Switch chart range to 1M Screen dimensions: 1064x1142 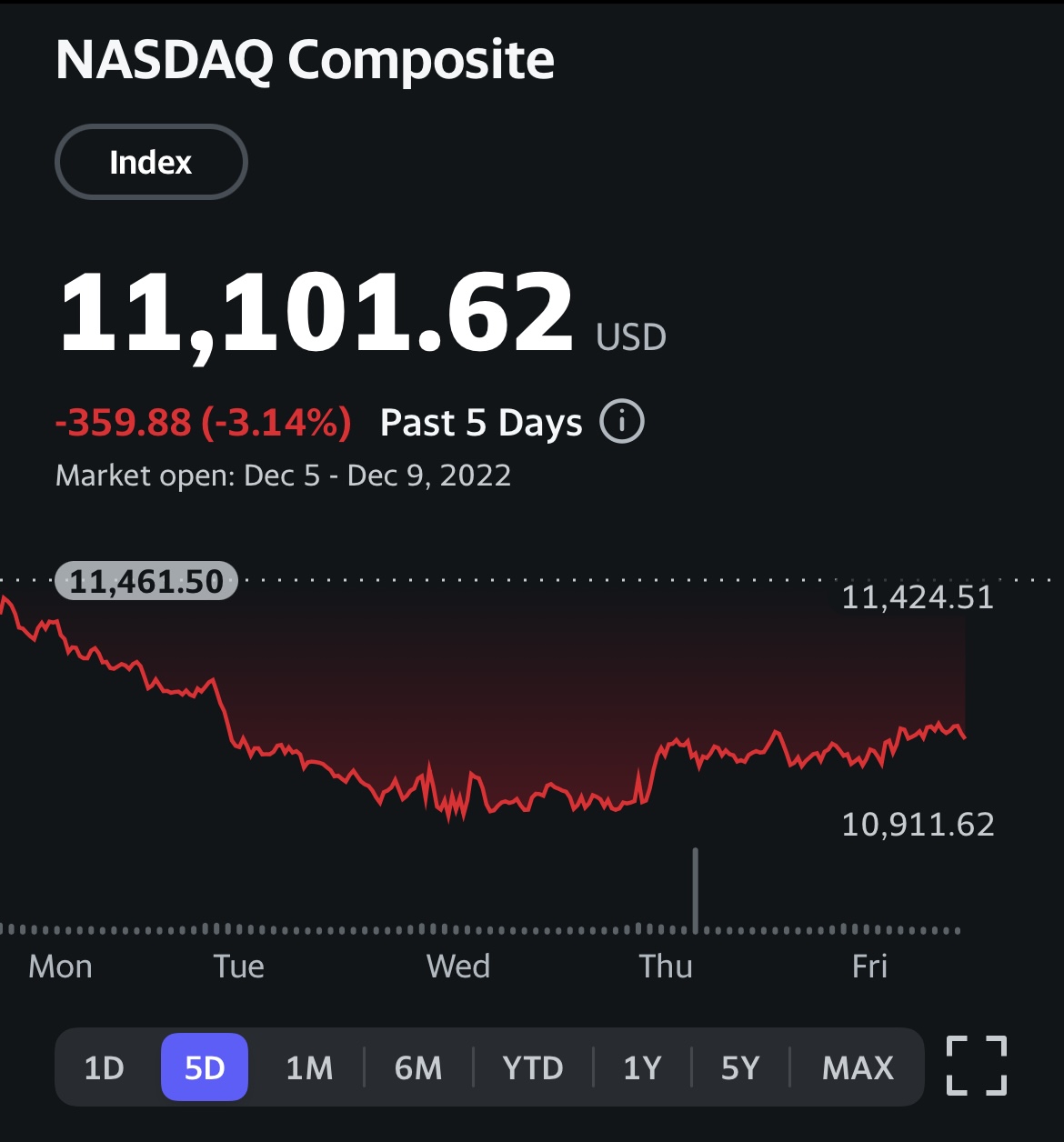pos(309,1067)
